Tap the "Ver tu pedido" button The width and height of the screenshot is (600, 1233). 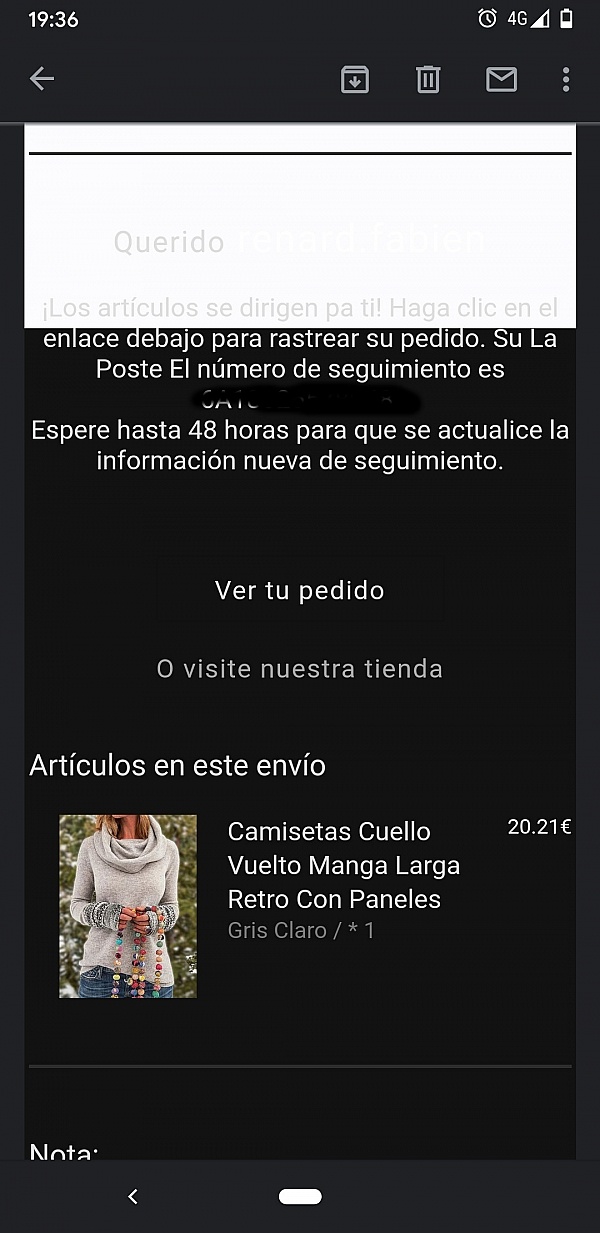pos(300,590)
